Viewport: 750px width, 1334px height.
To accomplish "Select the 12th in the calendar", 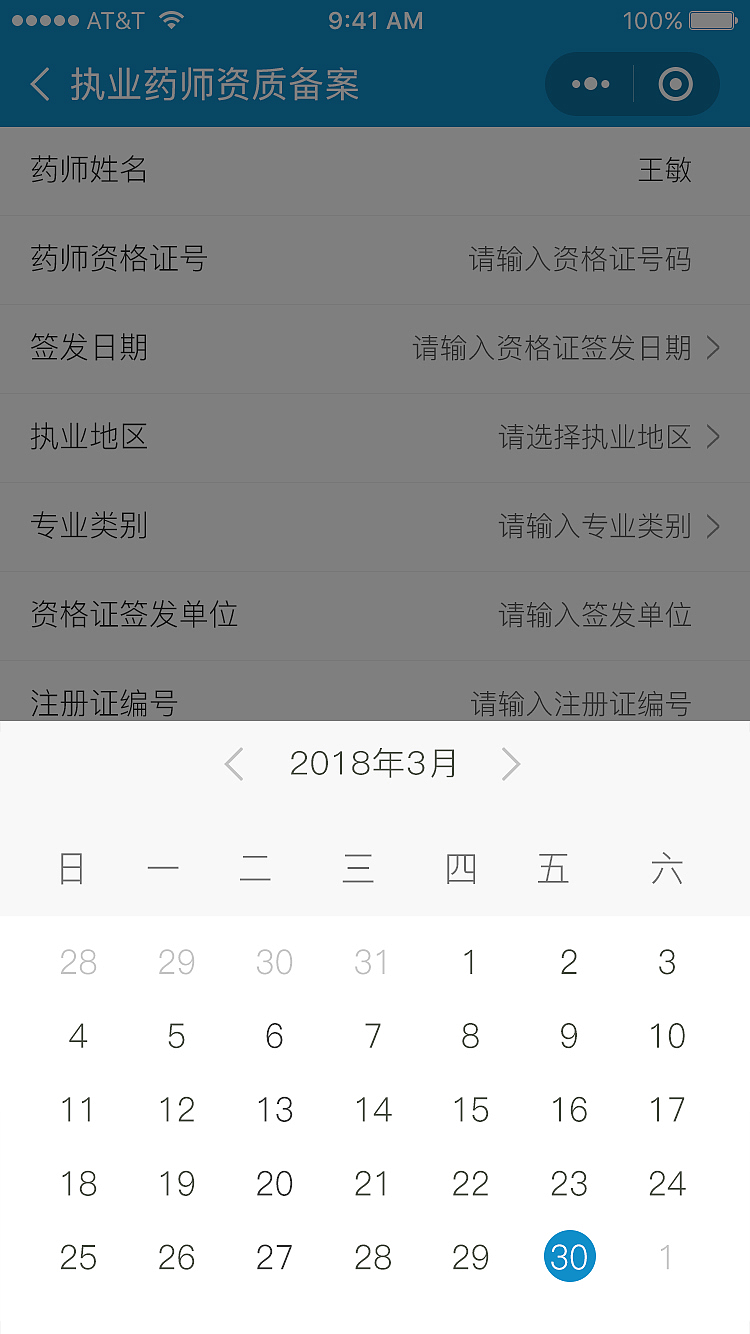I will click(176, 1109).
